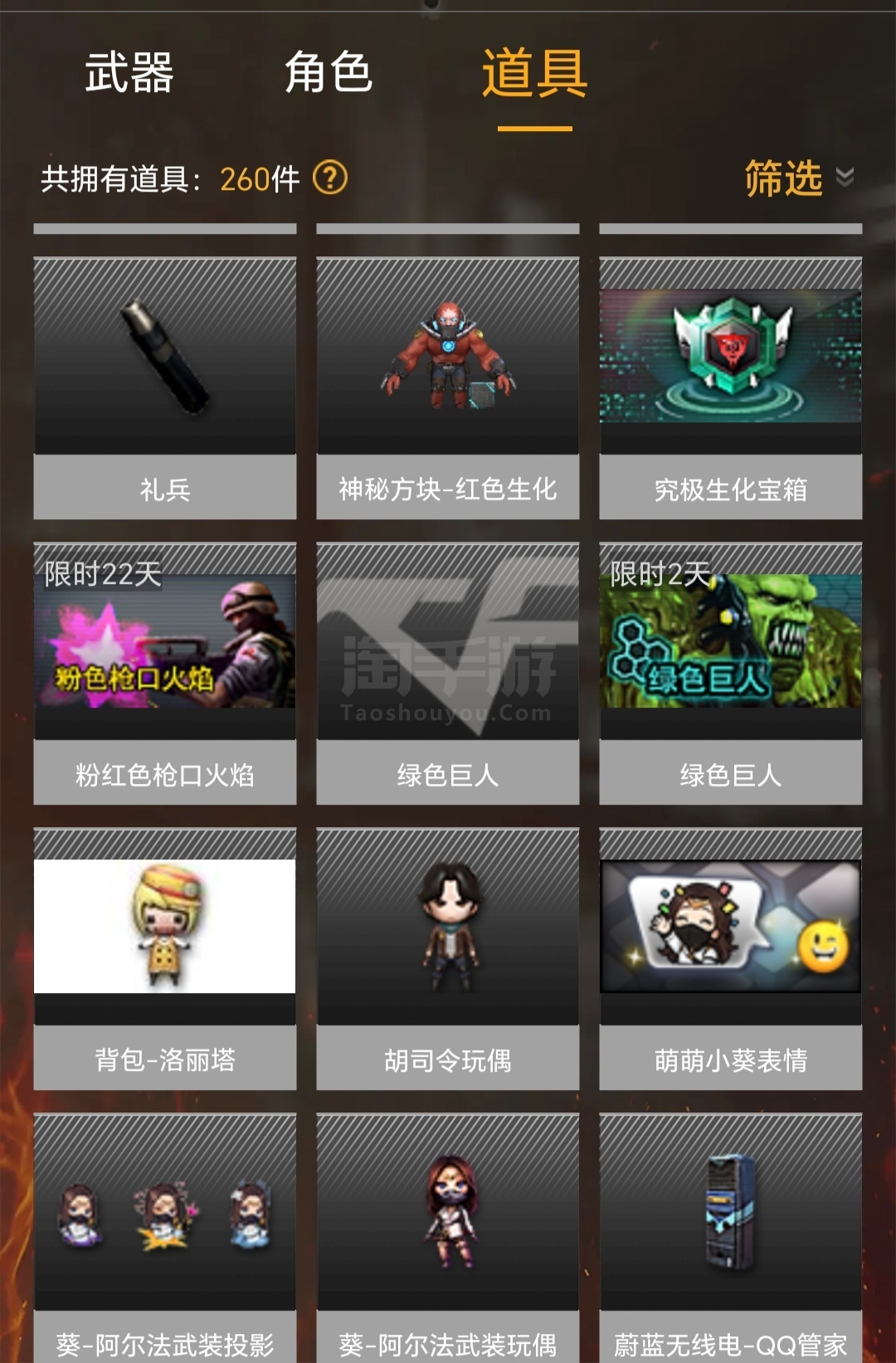Open the 礼兵 item
The image size is (896, 1363).
point(165,388)
